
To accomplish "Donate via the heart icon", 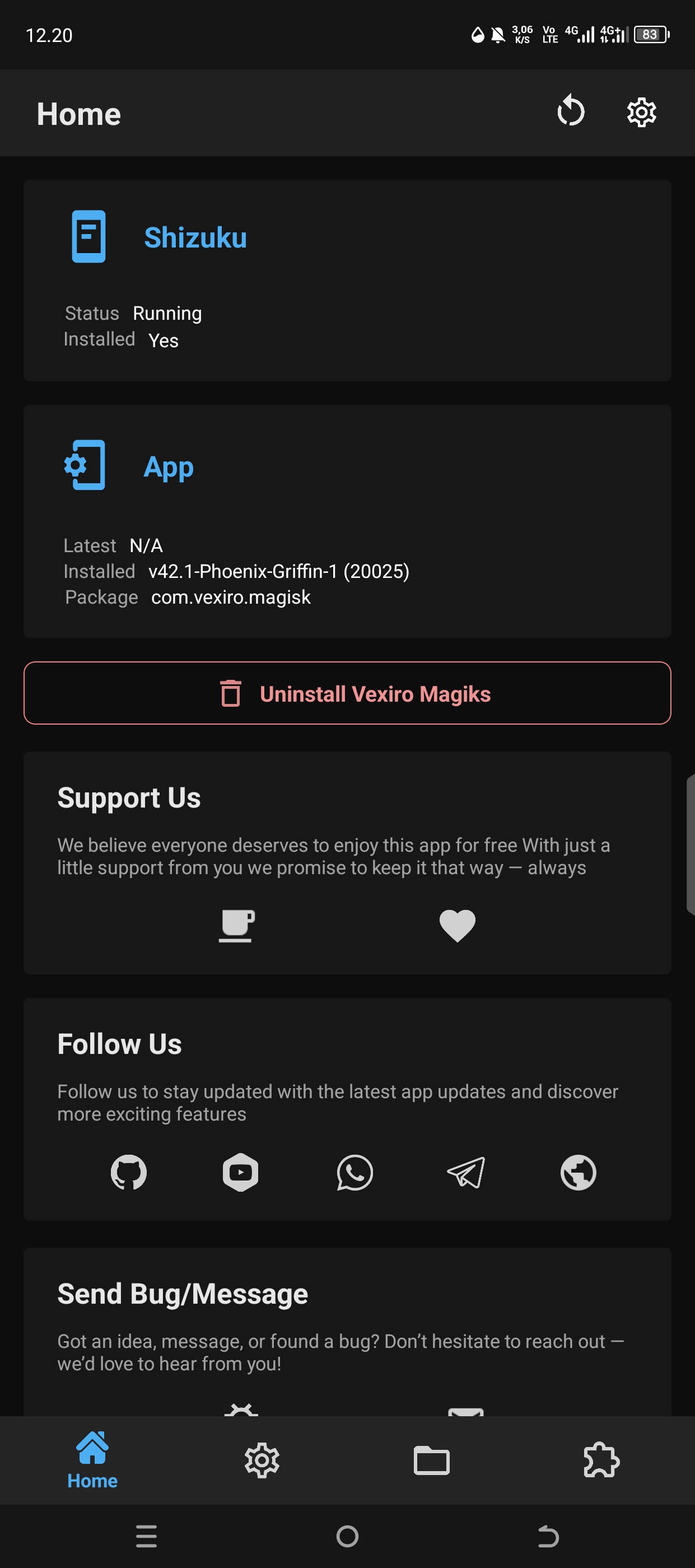I will pyautogui.click(x=457, y=925).
